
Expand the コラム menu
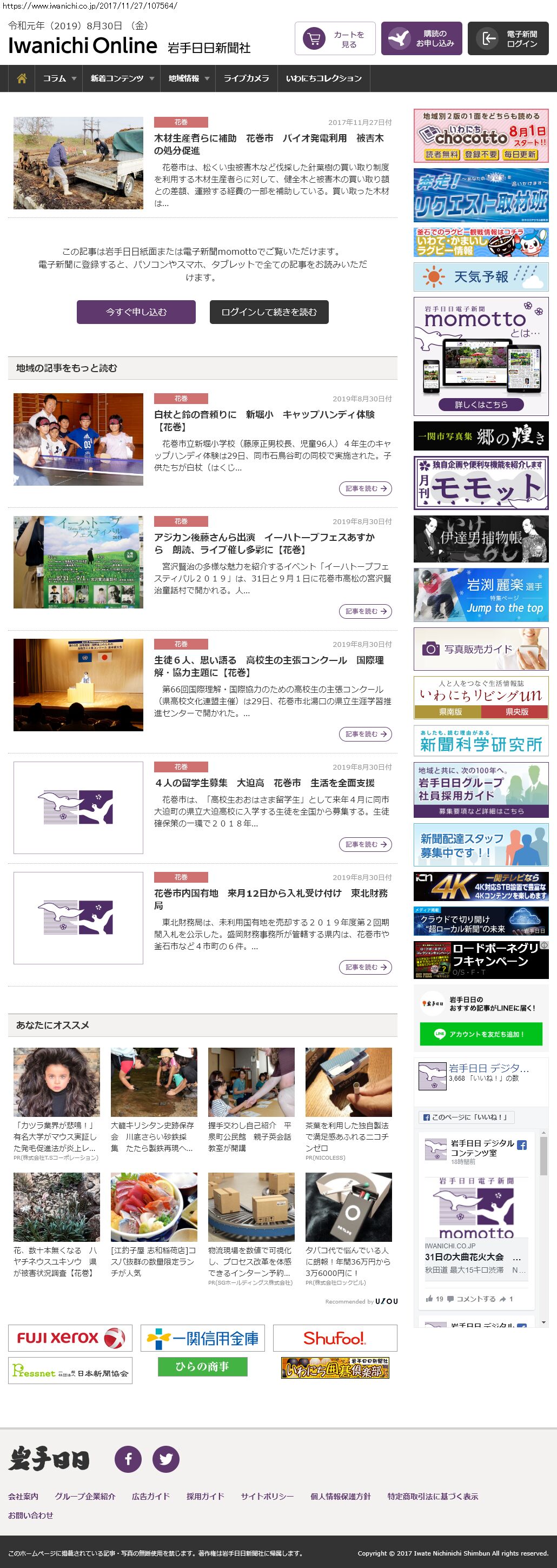click(59, 78)
